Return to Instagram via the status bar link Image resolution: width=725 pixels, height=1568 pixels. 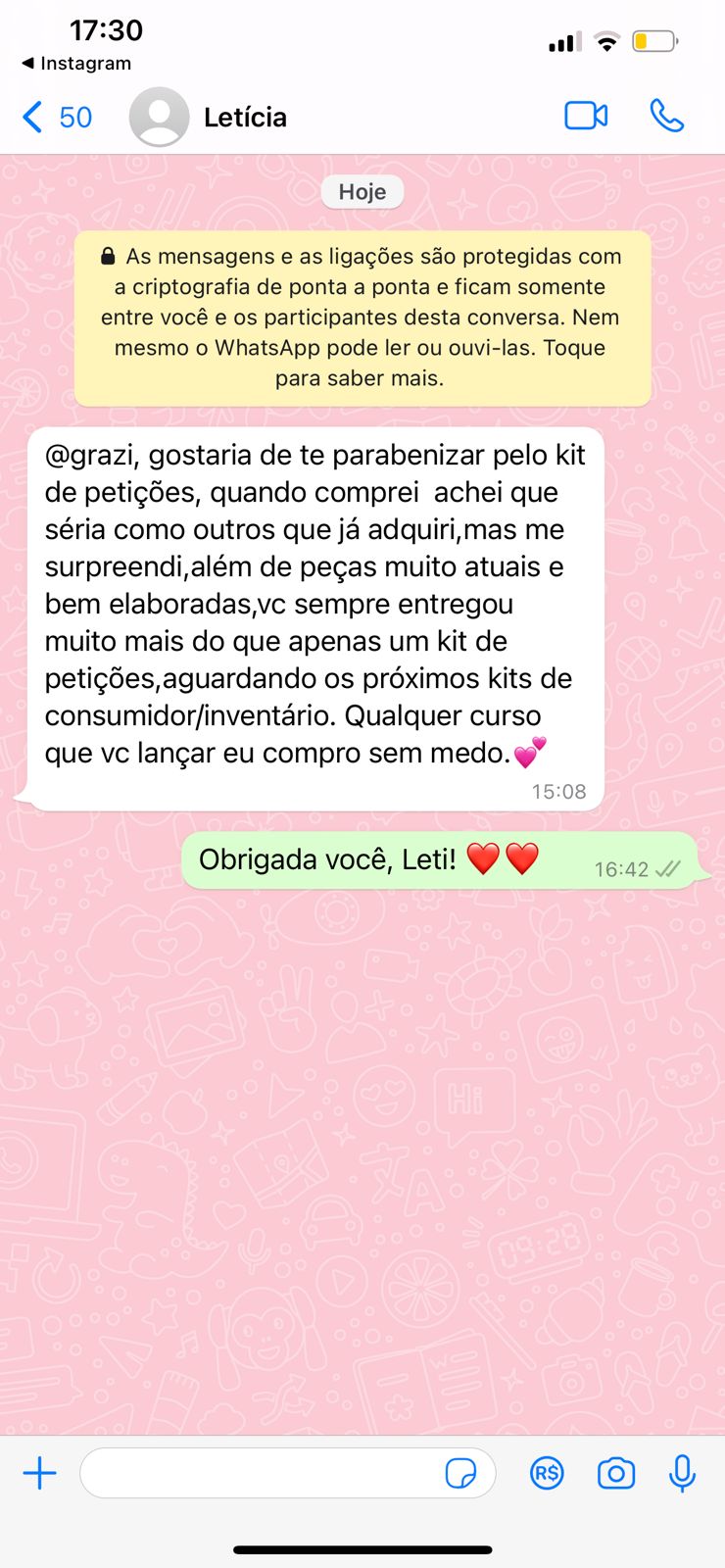pyautogui.click(x=76, y=63)
